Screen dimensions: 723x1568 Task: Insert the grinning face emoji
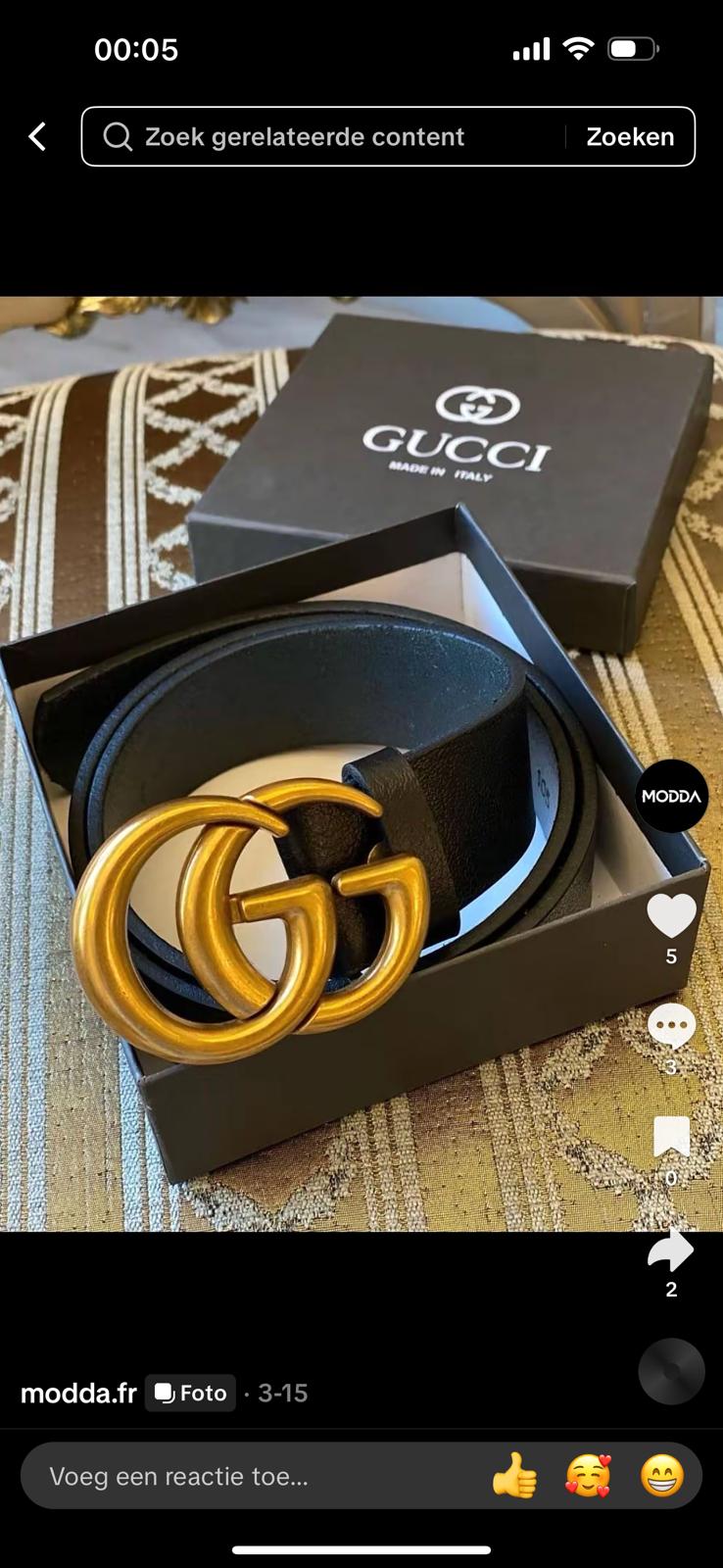[662, 1476]
